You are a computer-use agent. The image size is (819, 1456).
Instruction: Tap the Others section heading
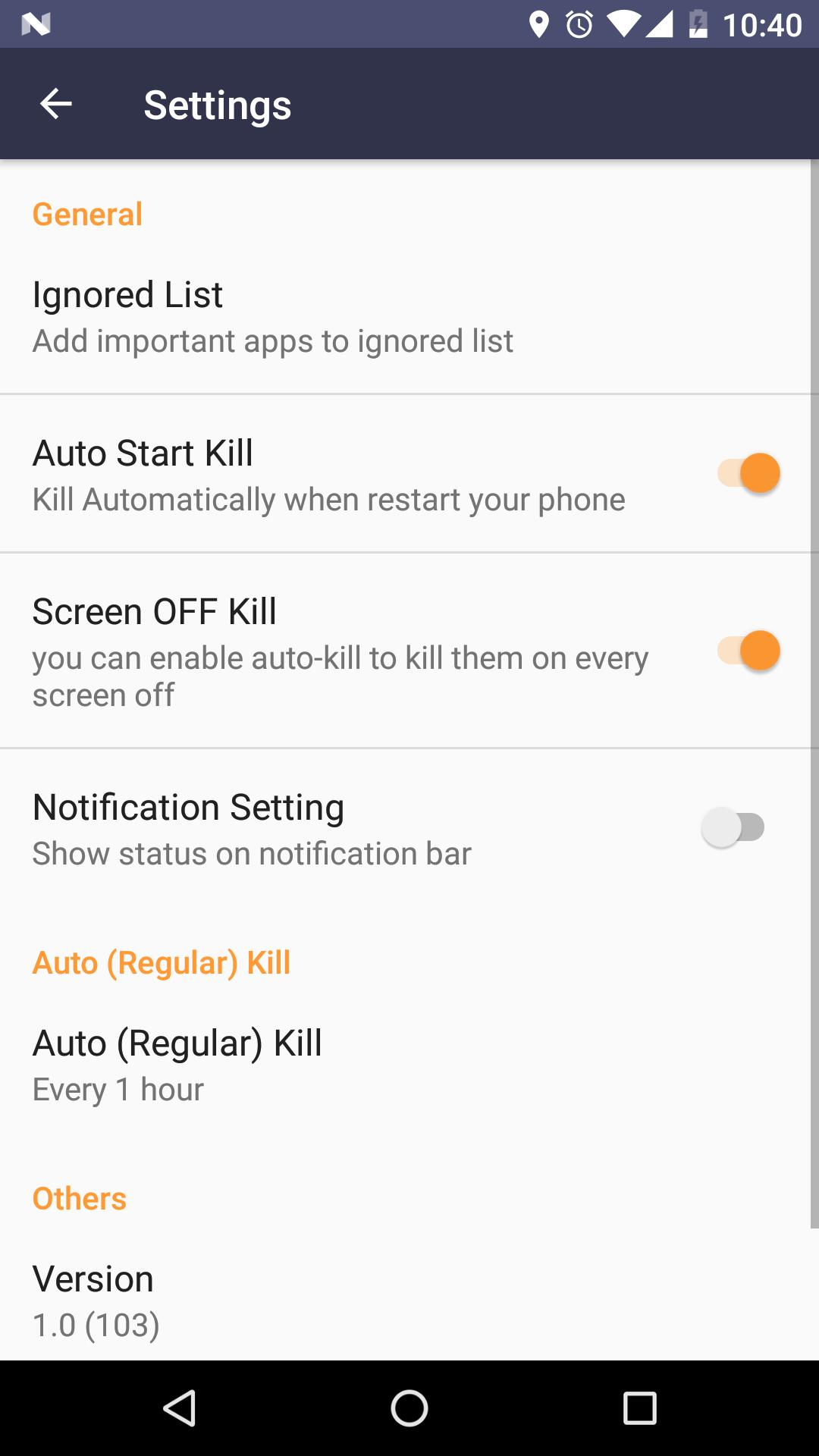[79, 1198]
